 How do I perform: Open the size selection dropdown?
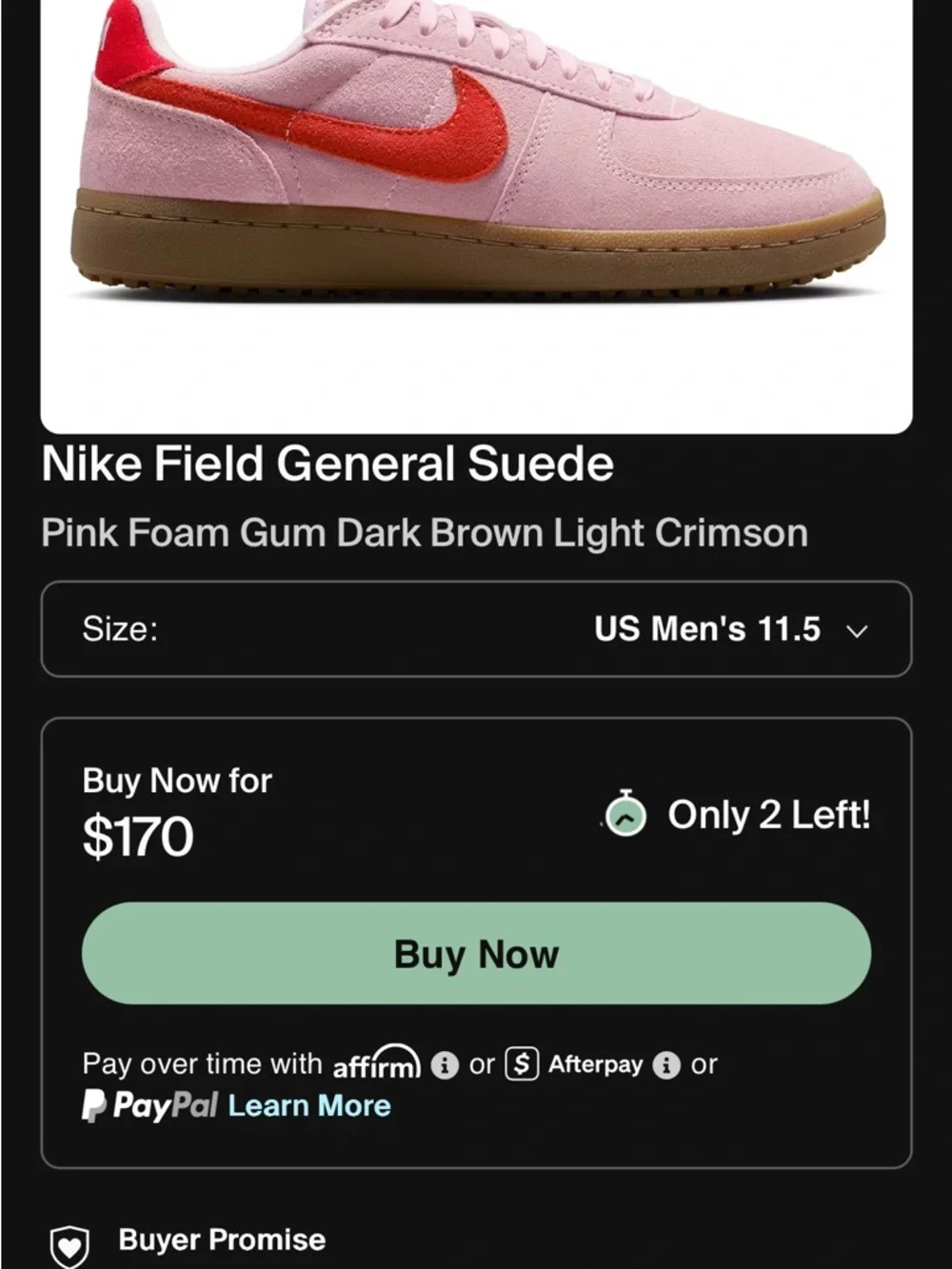[476, 628]
